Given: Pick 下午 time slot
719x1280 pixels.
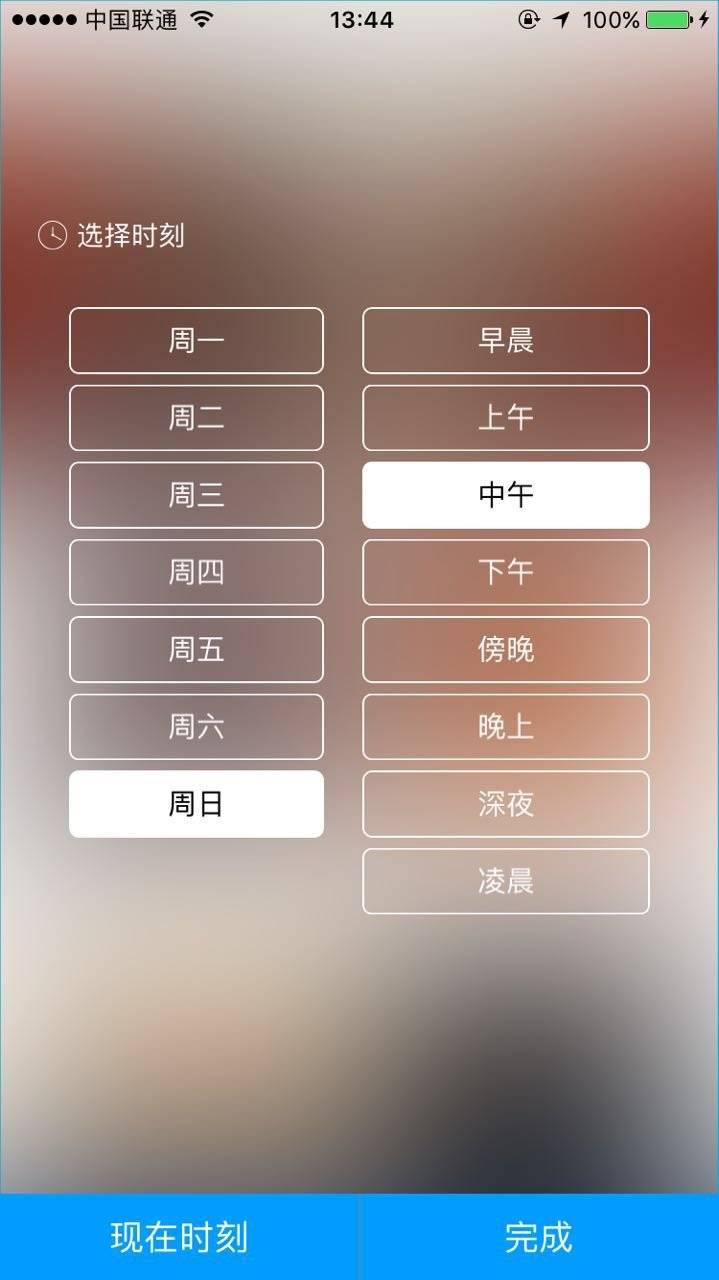Looking at the screenshot, I should [505, 572].
